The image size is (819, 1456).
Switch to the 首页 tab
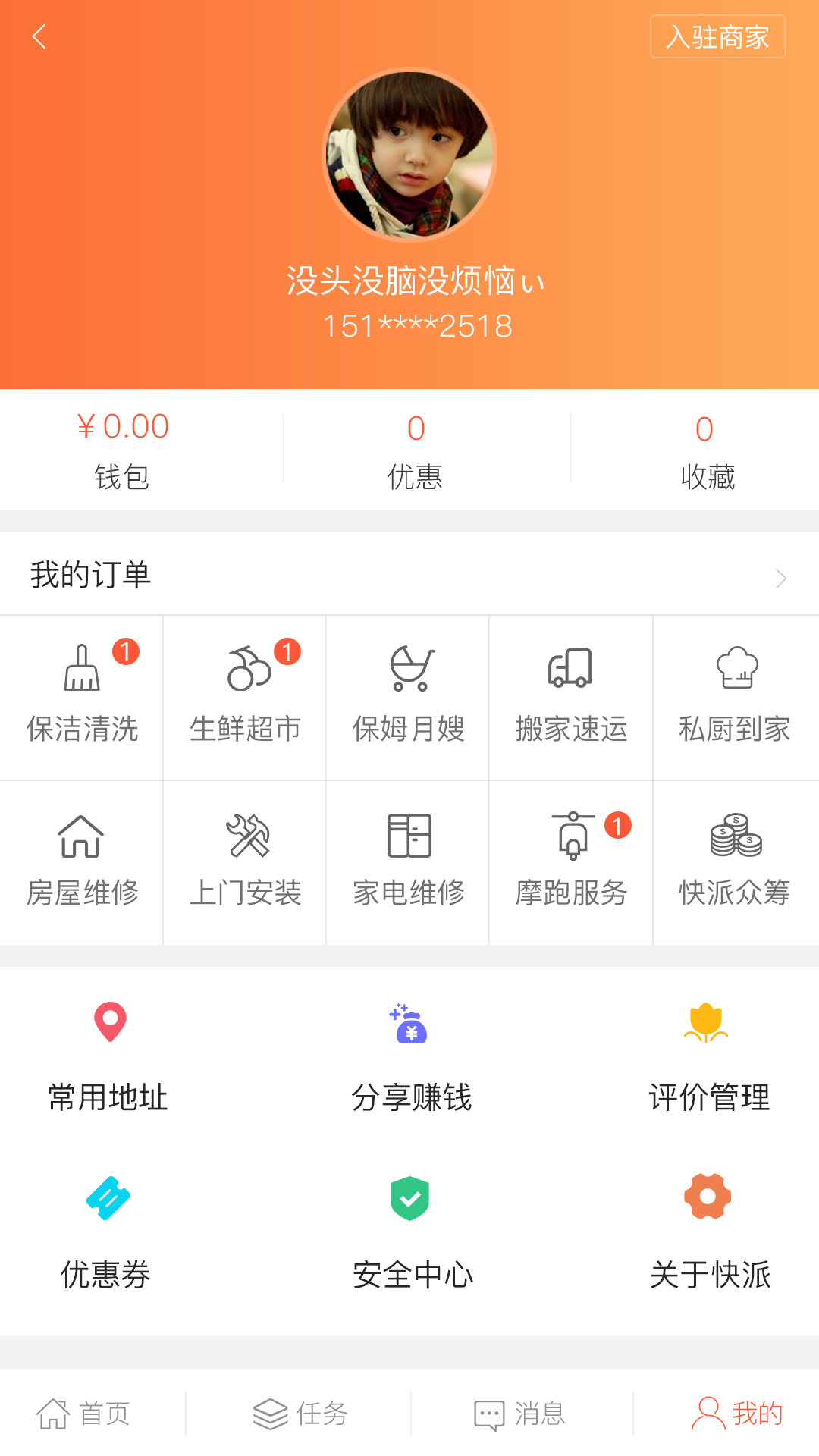pyautogui.click(x=83, y=1414)
